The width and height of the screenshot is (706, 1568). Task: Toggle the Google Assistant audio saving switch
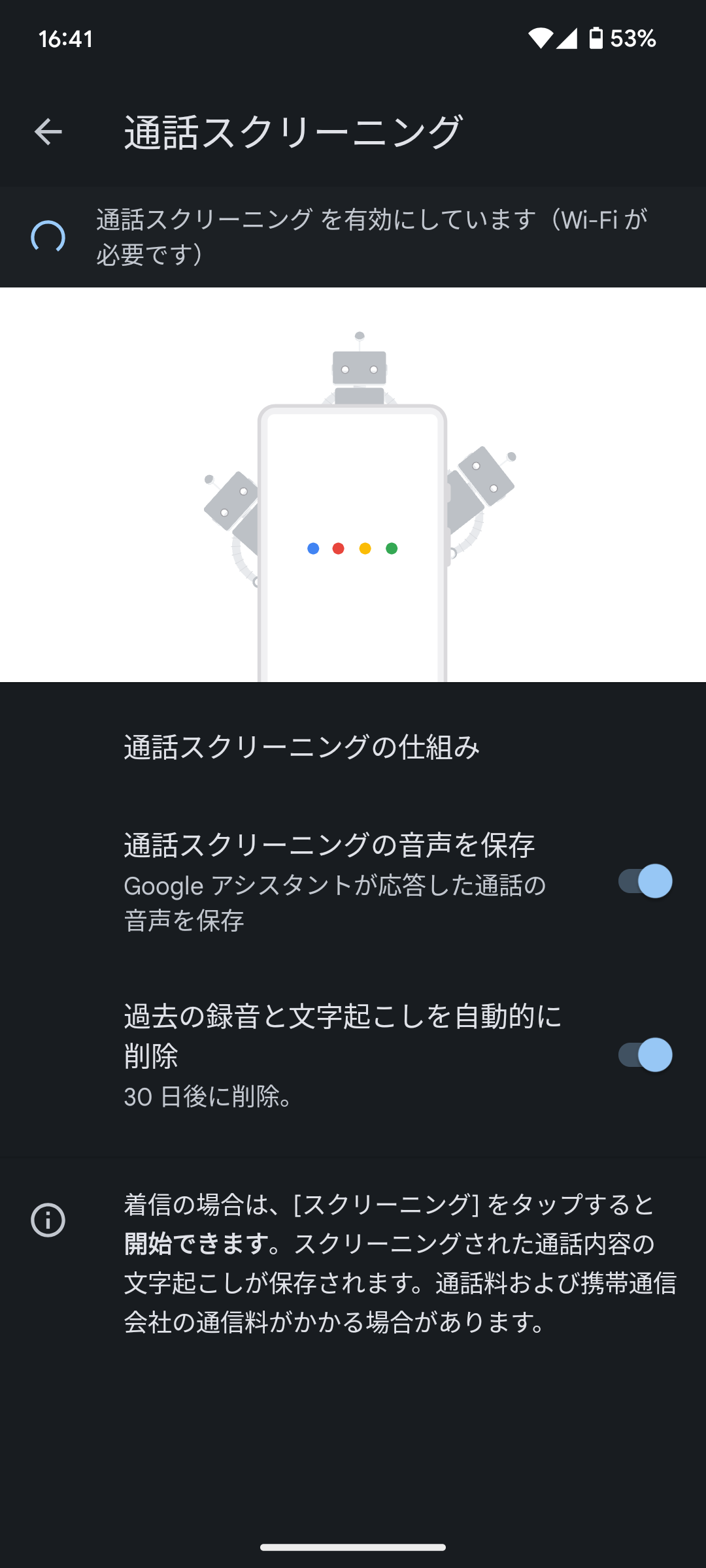[x=644, y=881]
